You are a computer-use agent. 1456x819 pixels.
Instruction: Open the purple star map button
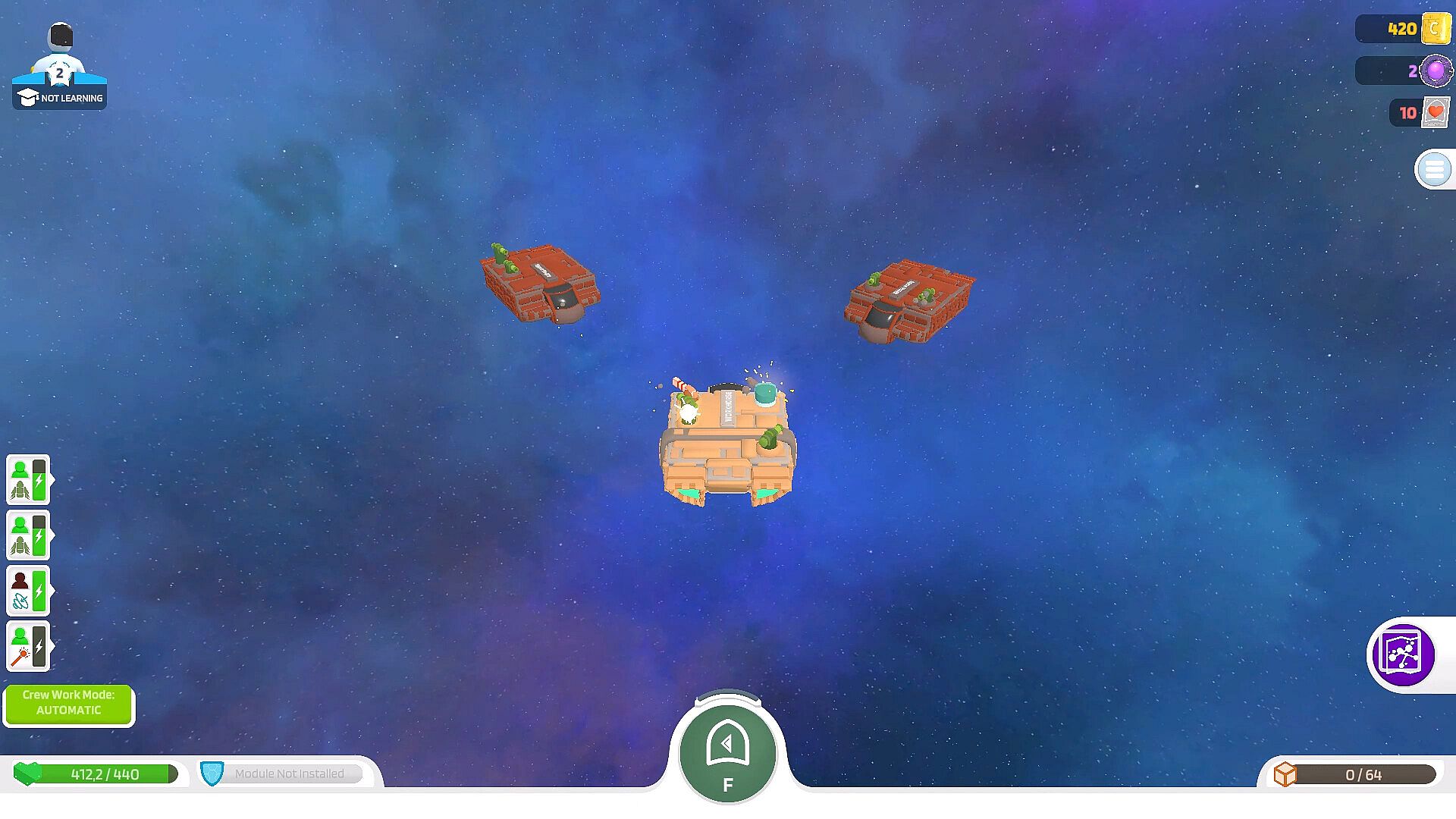pos(1404,654)
